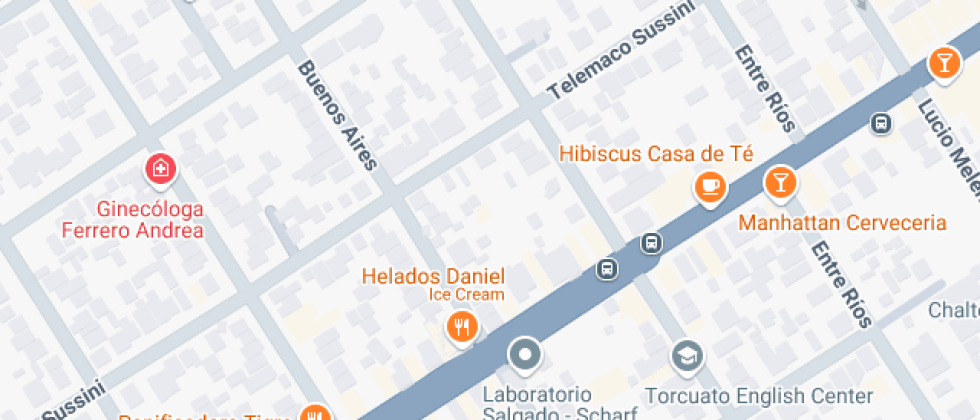Open the Manhattan Cerveceria bar marker

point(779,183)
